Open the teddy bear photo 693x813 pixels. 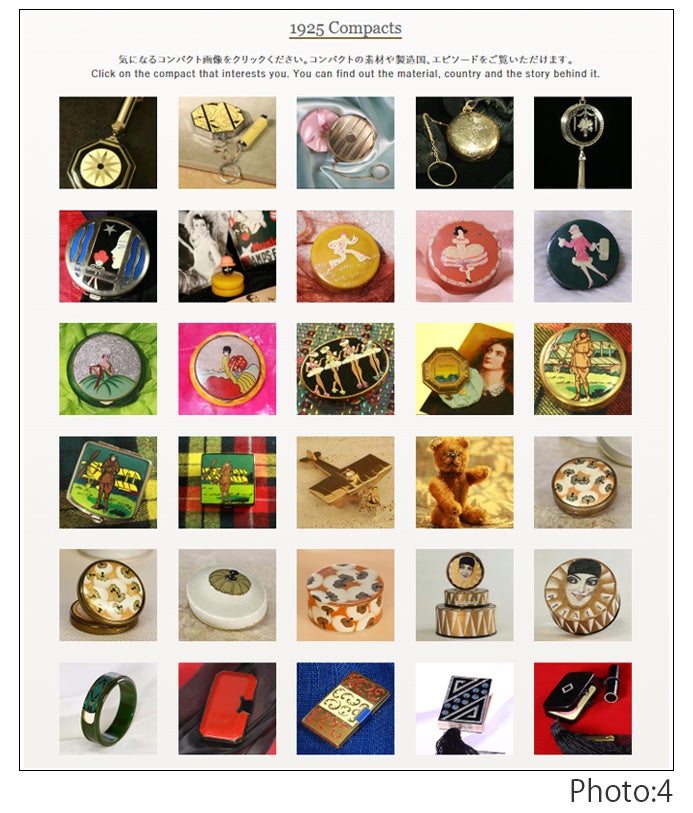click(464, 482)
